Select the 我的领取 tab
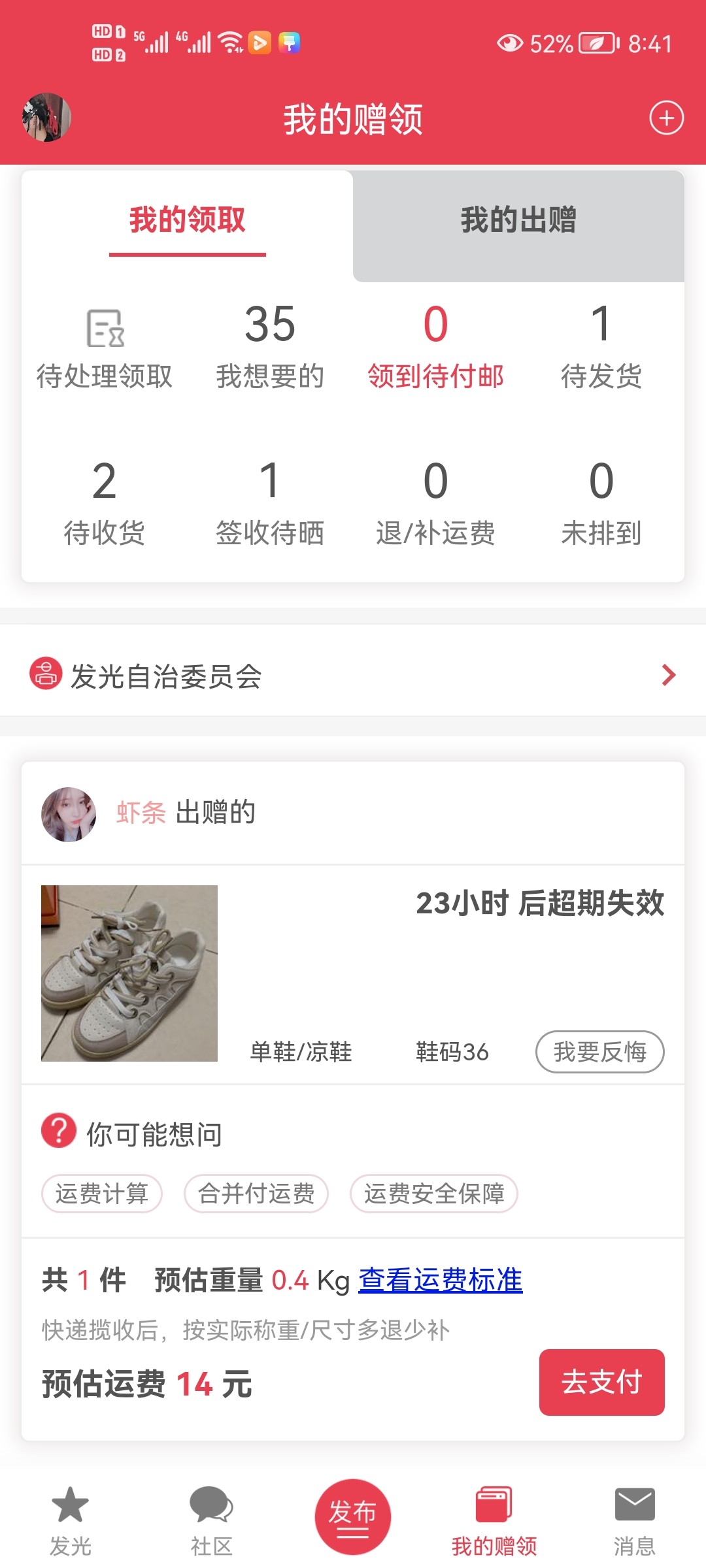 click(x=188, y=220)
